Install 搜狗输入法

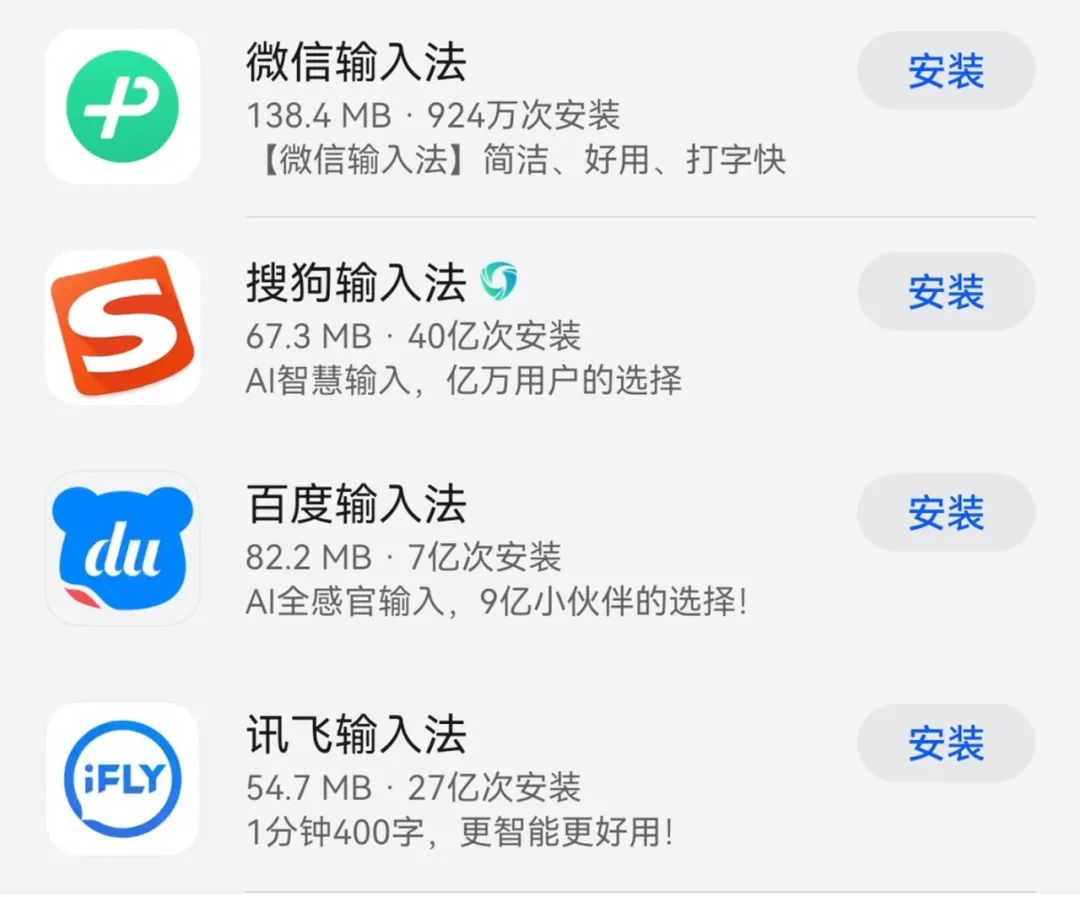pos(945,292)
